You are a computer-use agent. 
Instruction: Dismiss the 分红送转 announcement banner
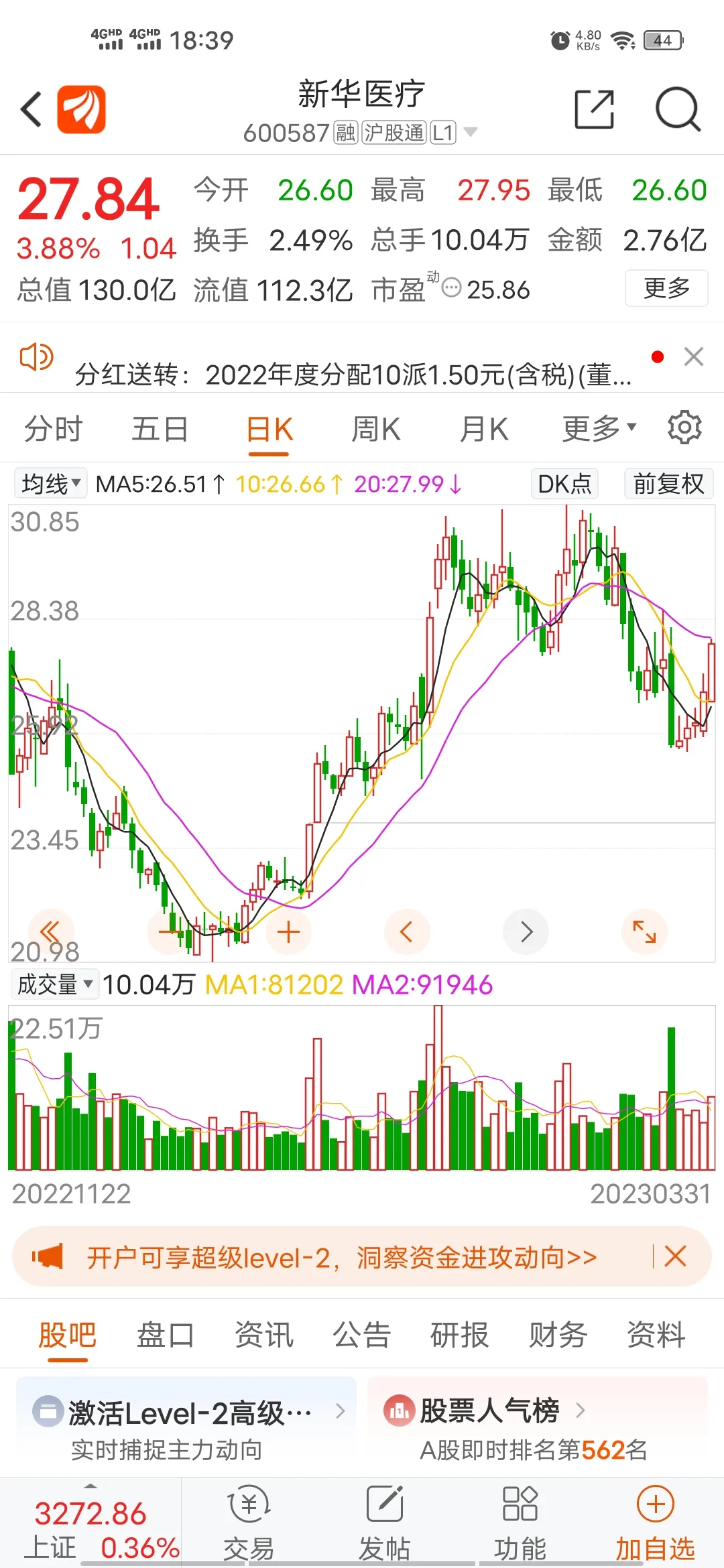point(694,356)
